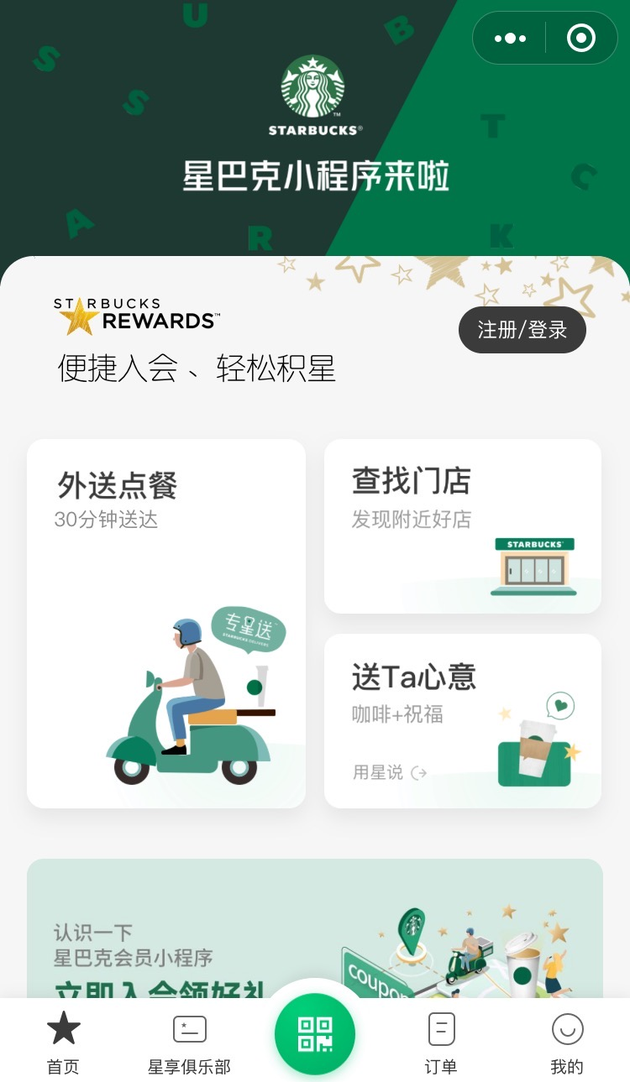
Task: Tap the 注册/登录 button
Action: (x=522, y=330)
